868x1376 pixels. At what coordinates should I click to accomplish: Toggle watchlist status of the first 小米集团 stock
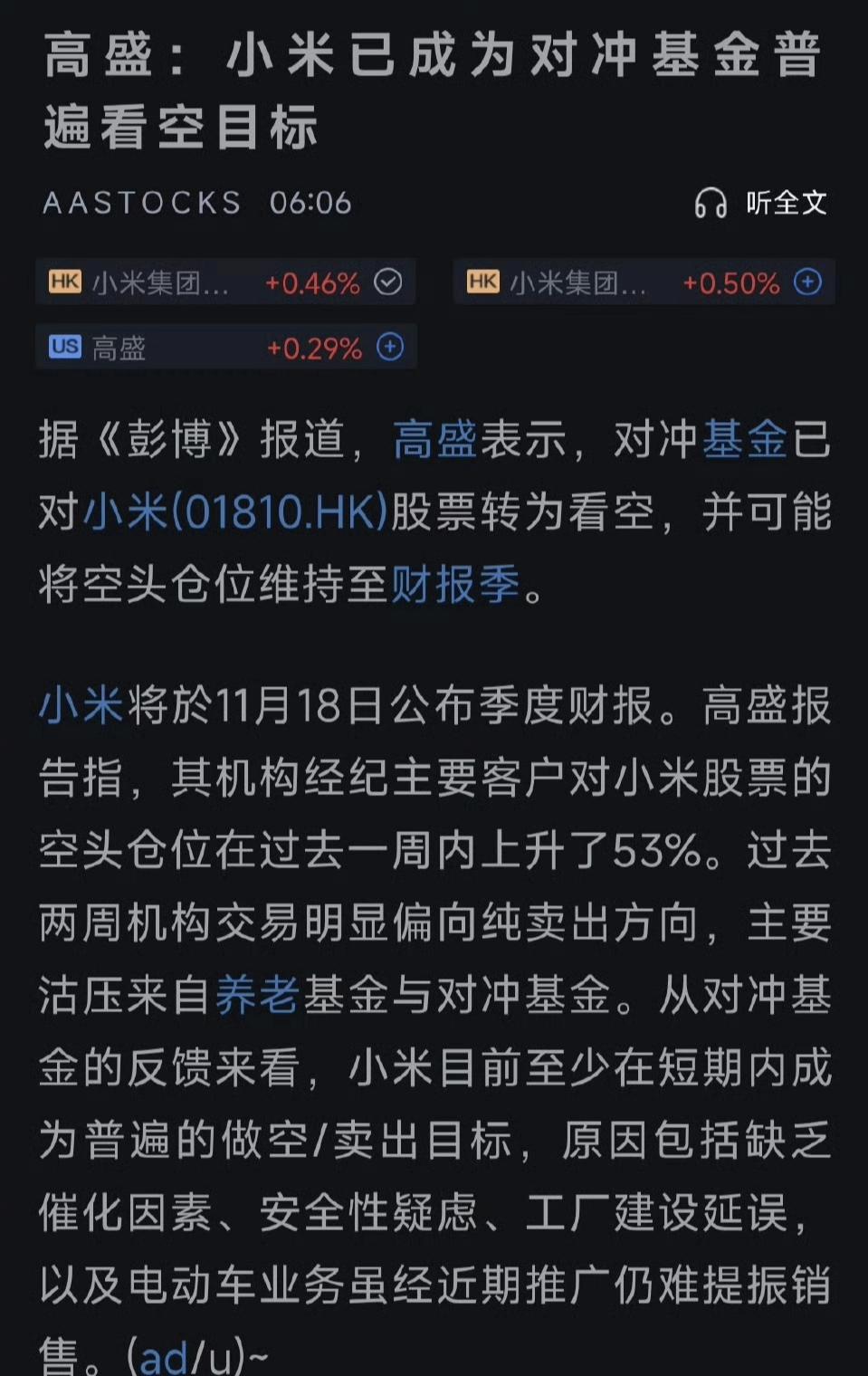tap(389, 282)
